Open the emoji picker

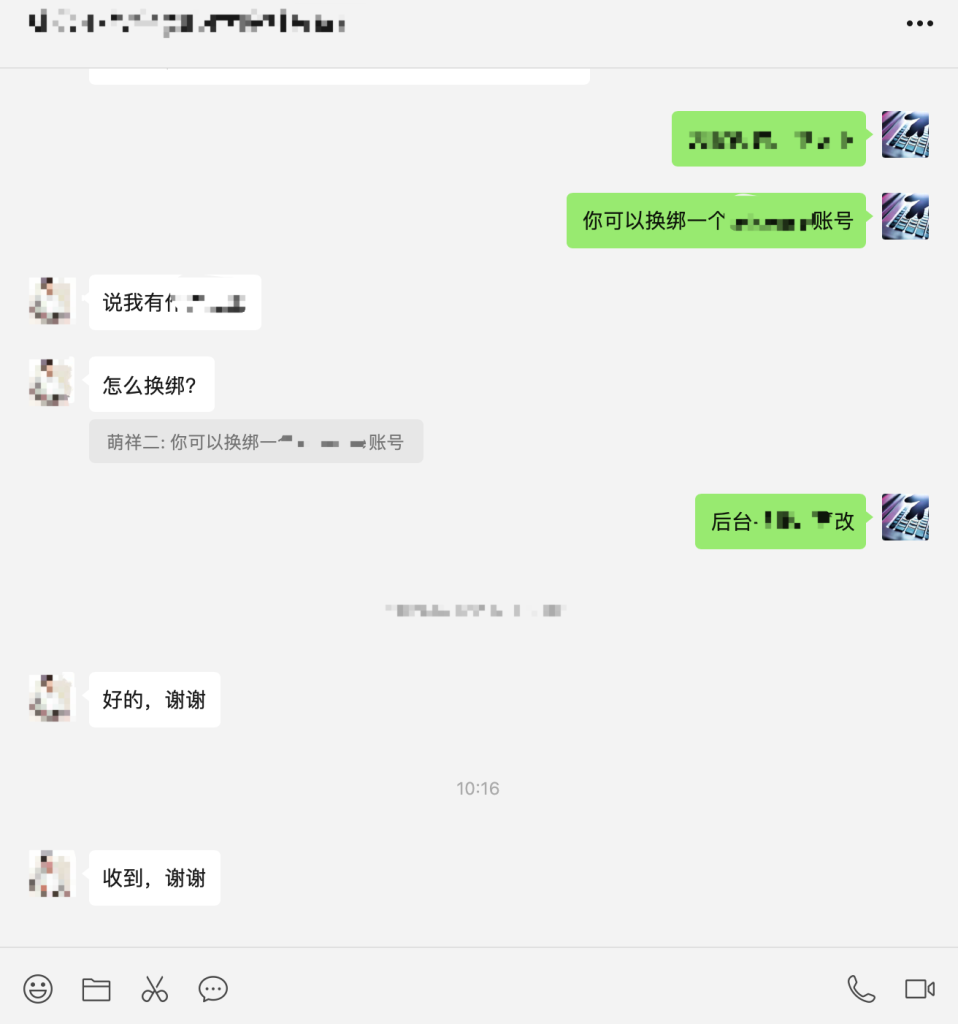click(x=38, y=989)
